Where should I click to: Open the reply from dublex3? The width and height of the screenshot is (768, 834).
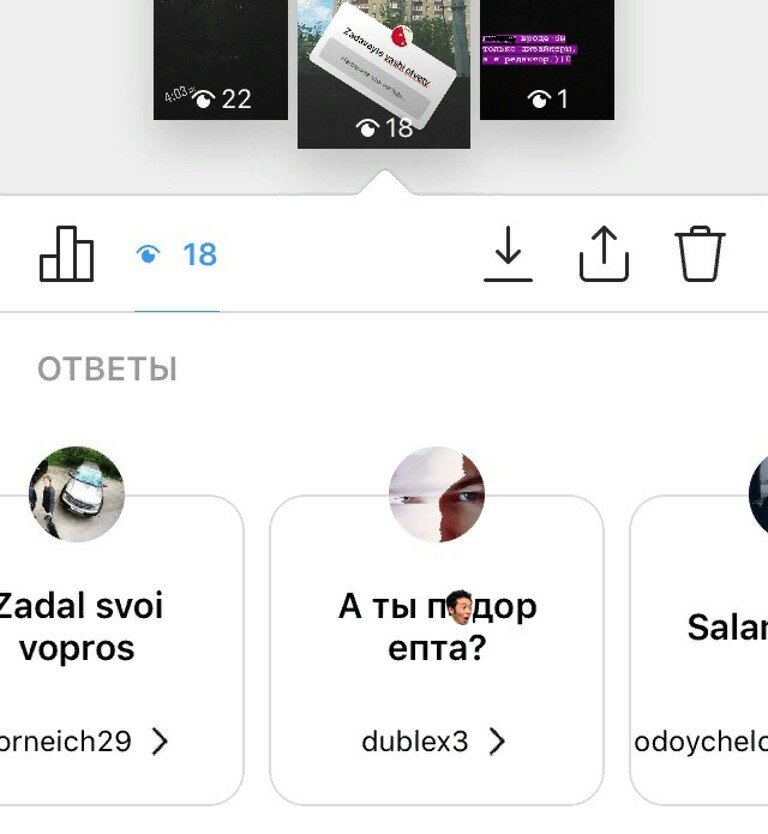pos(436,650)
